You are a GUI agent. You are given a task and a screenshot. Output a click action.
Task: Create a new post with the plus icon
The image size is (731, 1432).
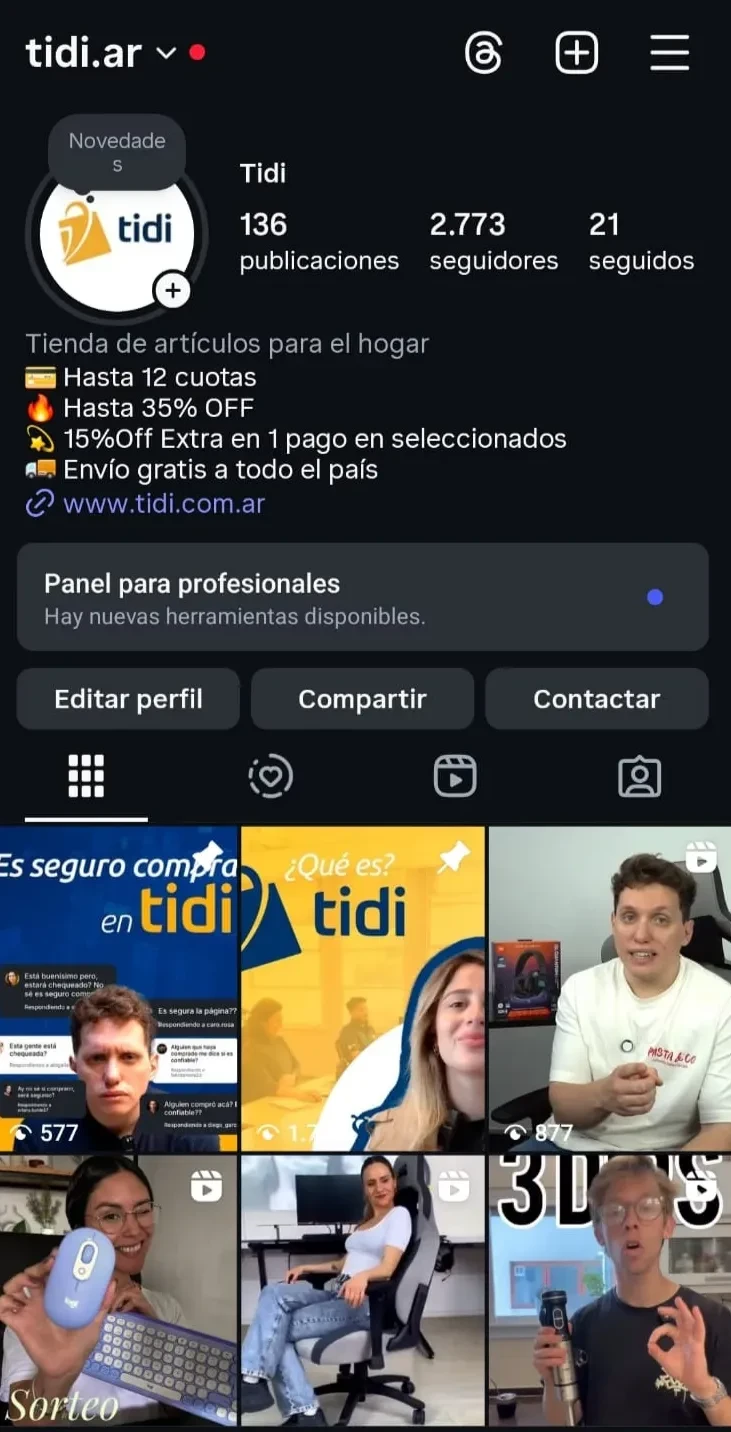click(x=577, y=53)
